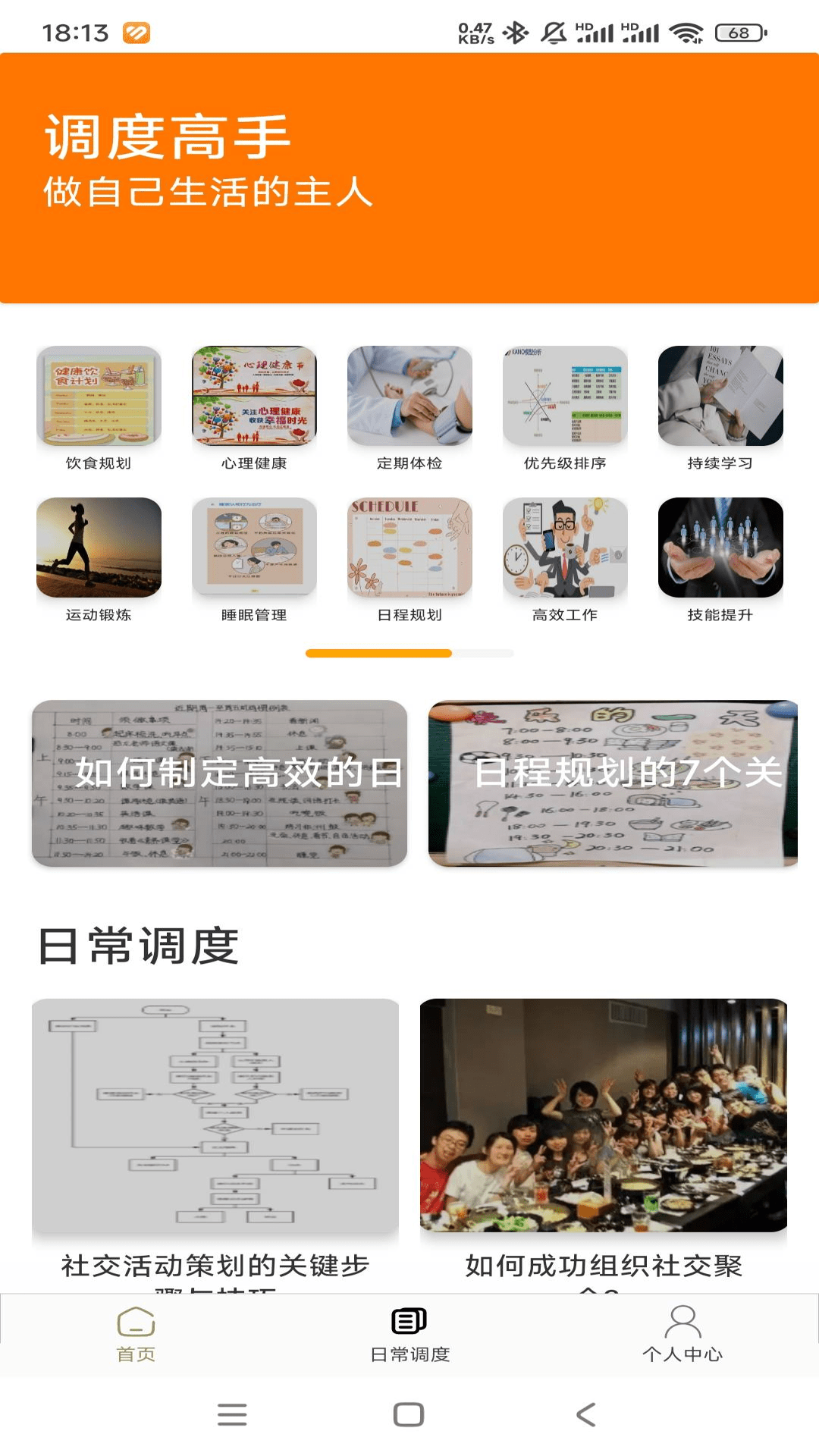Viewport: 819px width, 1456px height.
Task: Open the 日程规划 category
Action: pyautogui.click(x=409, y=560)
